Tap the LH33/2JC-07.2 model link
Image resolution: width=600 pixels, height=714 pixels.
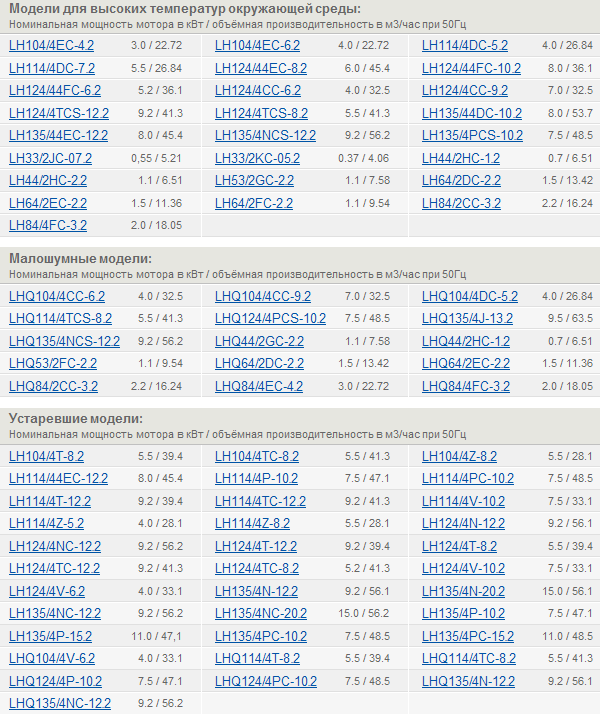tap(51, 158)
